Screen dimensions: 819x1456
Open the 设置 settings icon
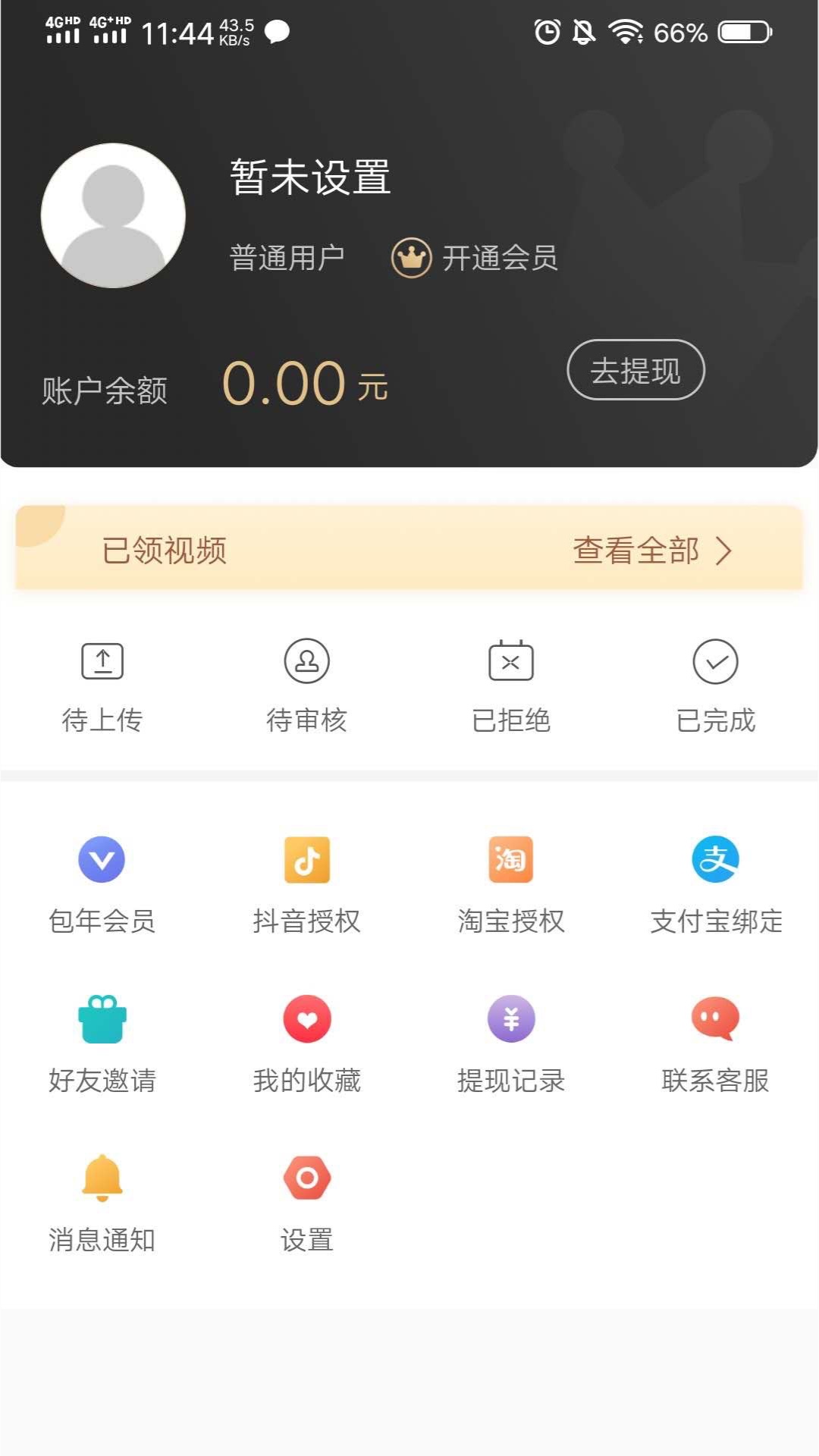click(306, 1179)
